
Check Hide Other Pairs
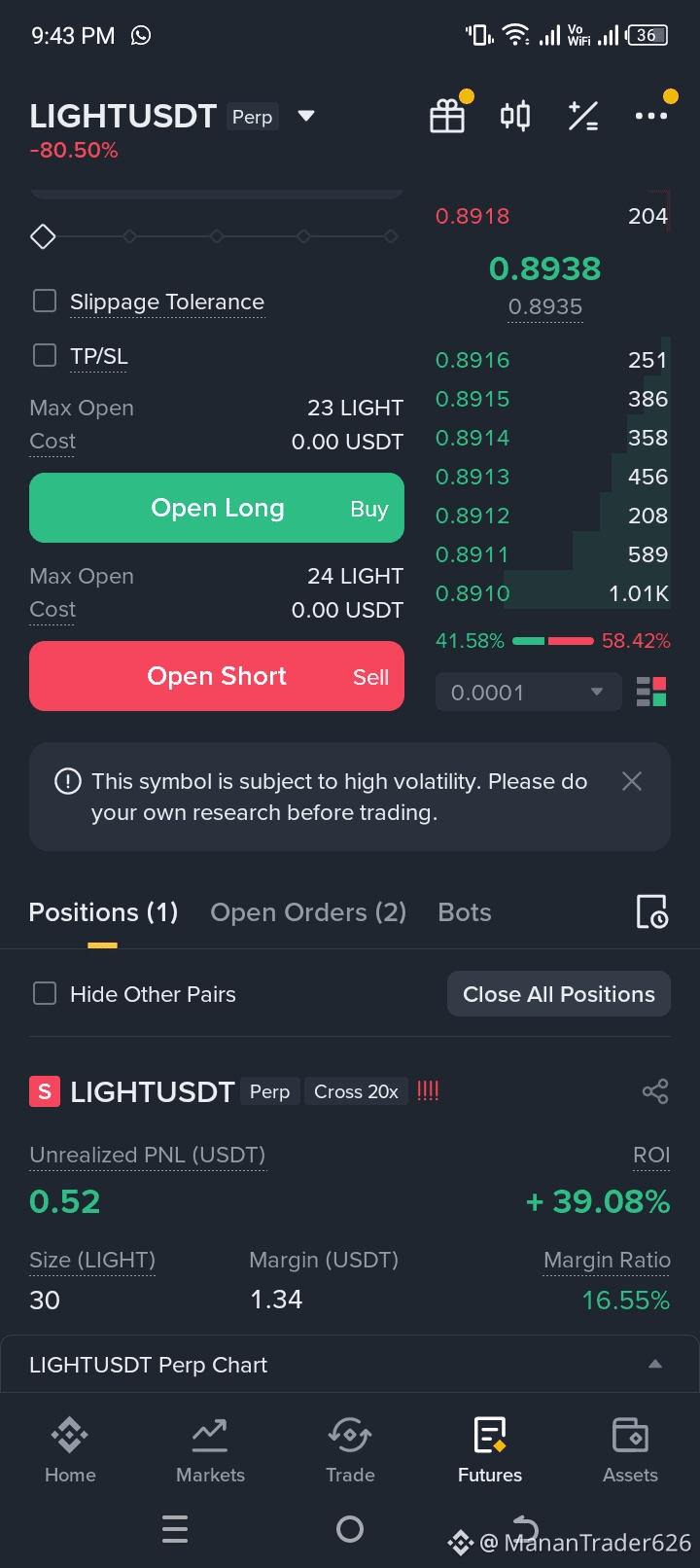[x=45, y=994]
